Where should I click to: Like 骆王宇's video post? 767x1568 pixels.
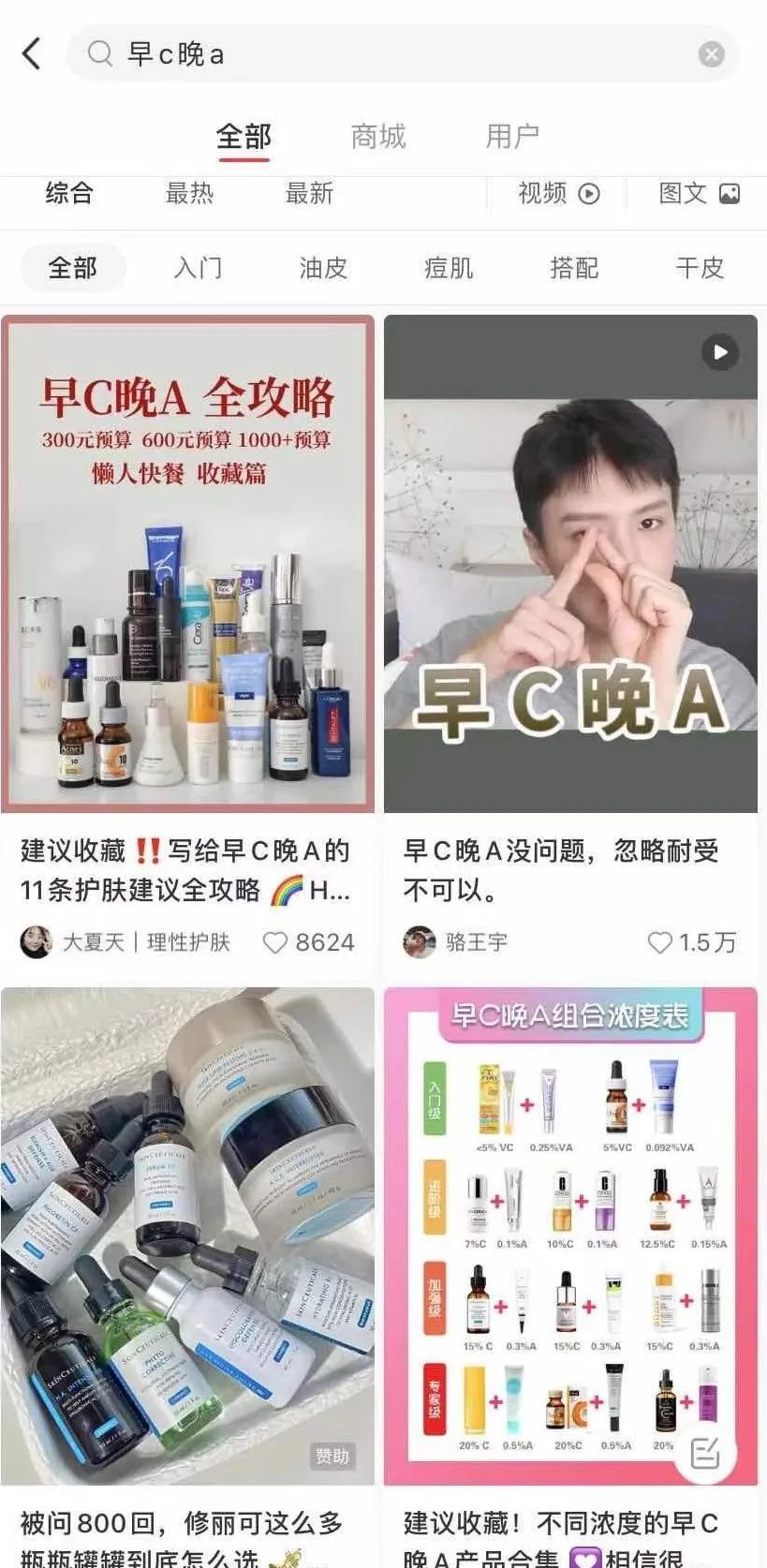tap(660, 942)
